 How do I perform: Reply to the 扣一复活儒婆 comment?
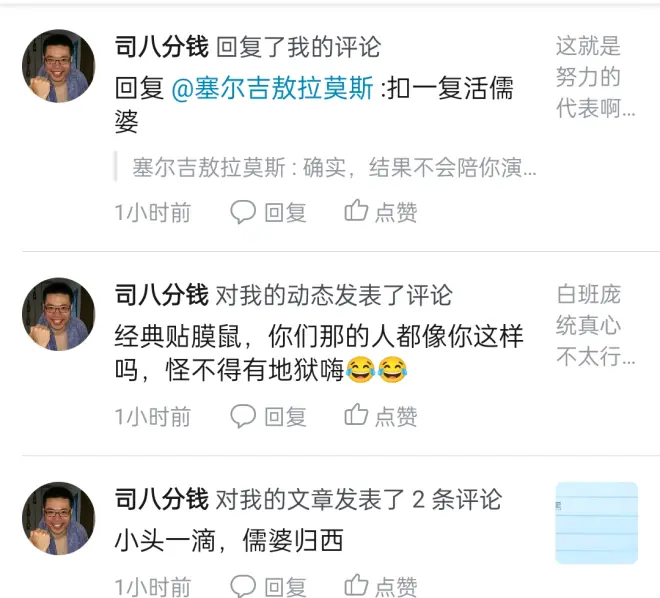[268, 212]
